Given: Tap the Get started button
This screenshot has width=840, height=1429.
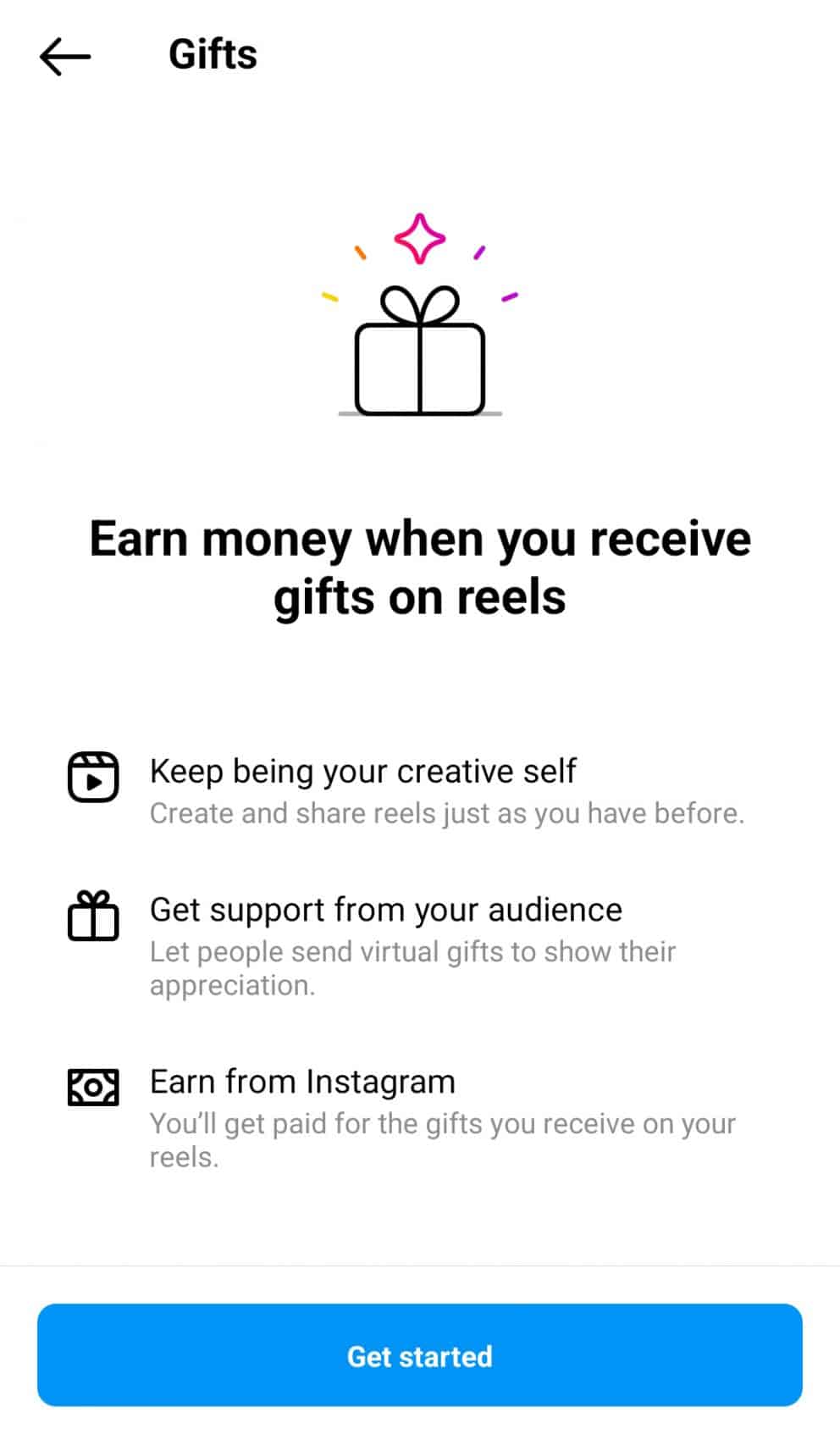Looking at the screenshot, I should point(420,1355).
